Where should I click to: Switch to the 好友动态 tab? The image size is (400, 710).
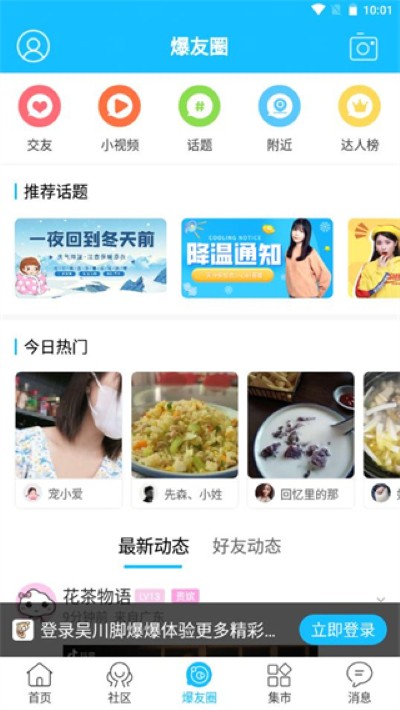(247, 546)
